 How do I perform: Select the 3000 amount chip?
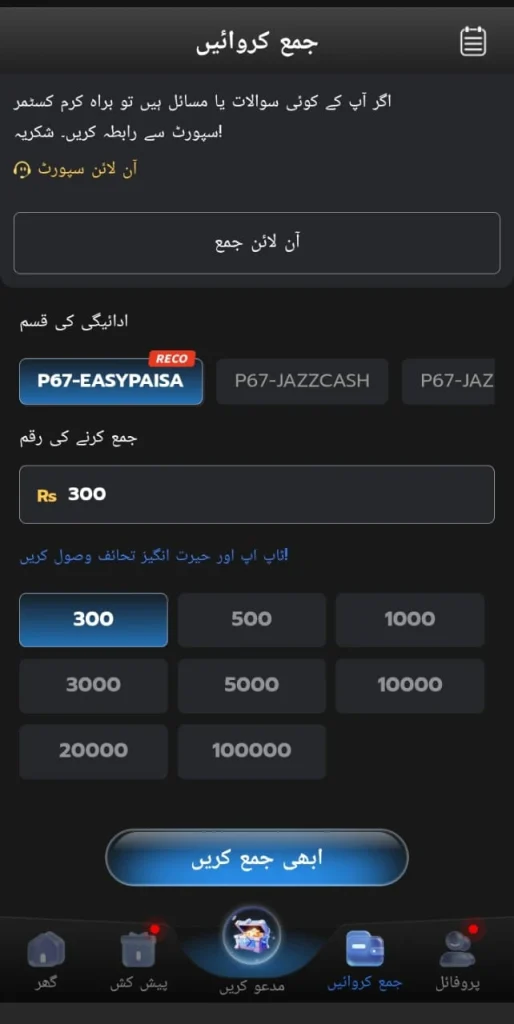click(93, 685)
